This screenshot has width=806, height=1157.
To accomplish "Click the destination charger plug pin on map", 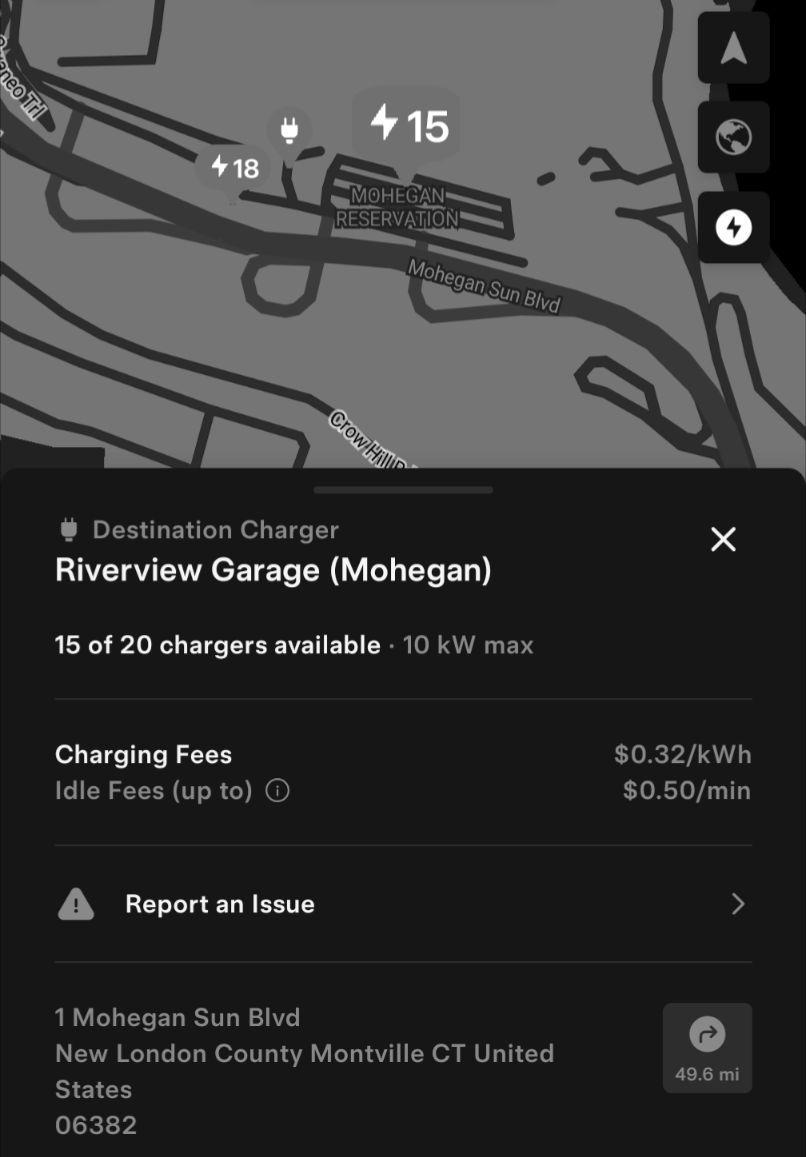I will pyautogui.click(x=290, y=129).
